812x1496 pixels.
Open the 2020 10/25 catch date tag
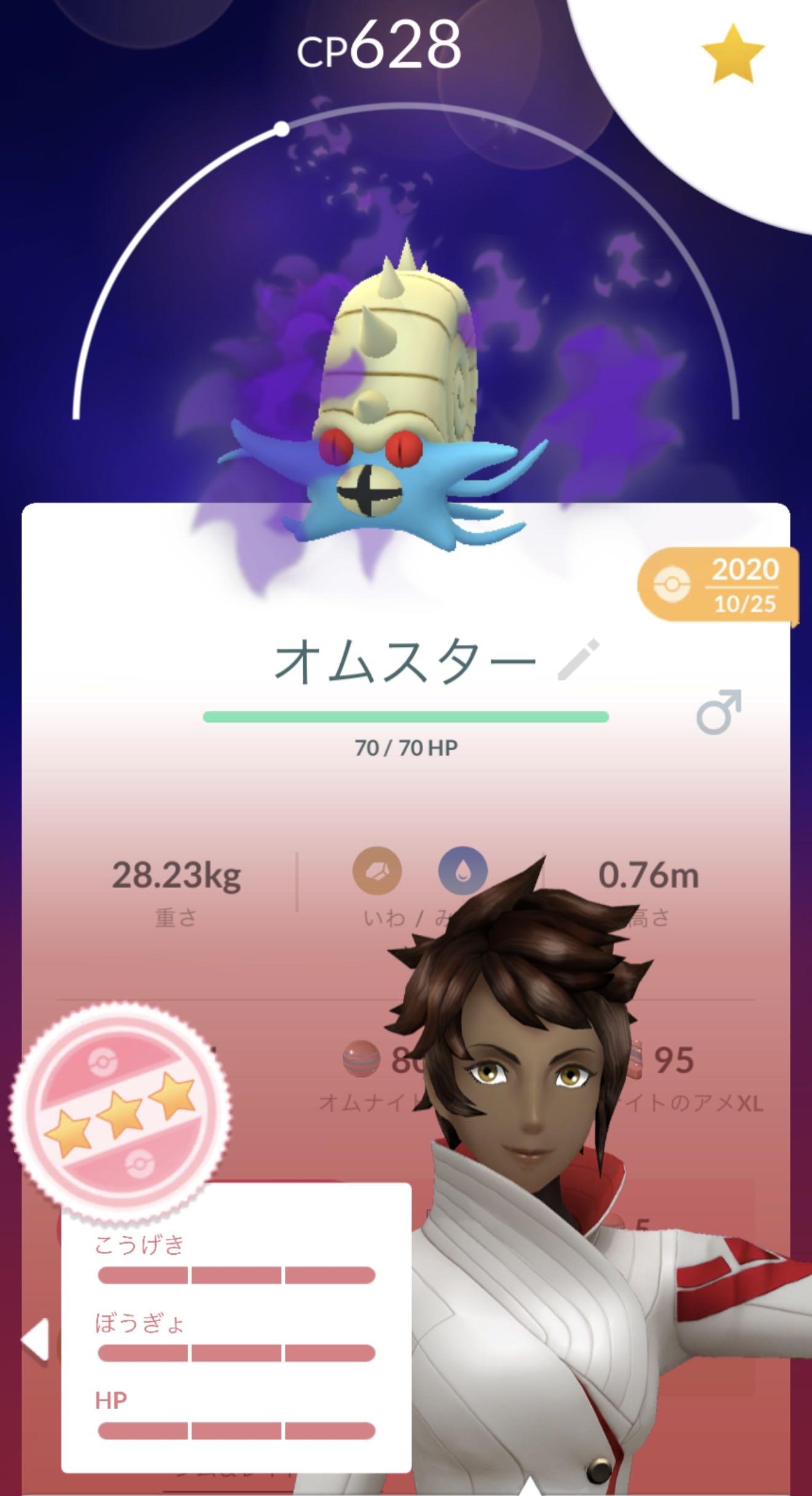[x=718, y=585]
